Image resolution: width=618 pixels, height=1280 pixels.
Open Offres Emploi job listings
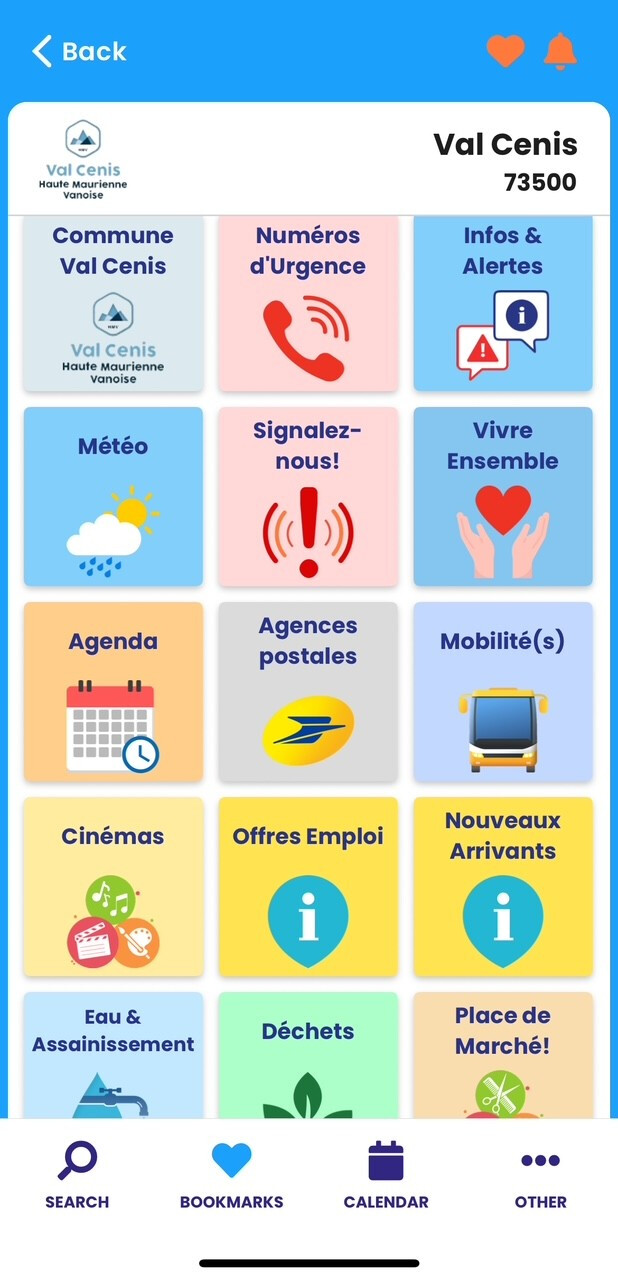click(308, 887)
